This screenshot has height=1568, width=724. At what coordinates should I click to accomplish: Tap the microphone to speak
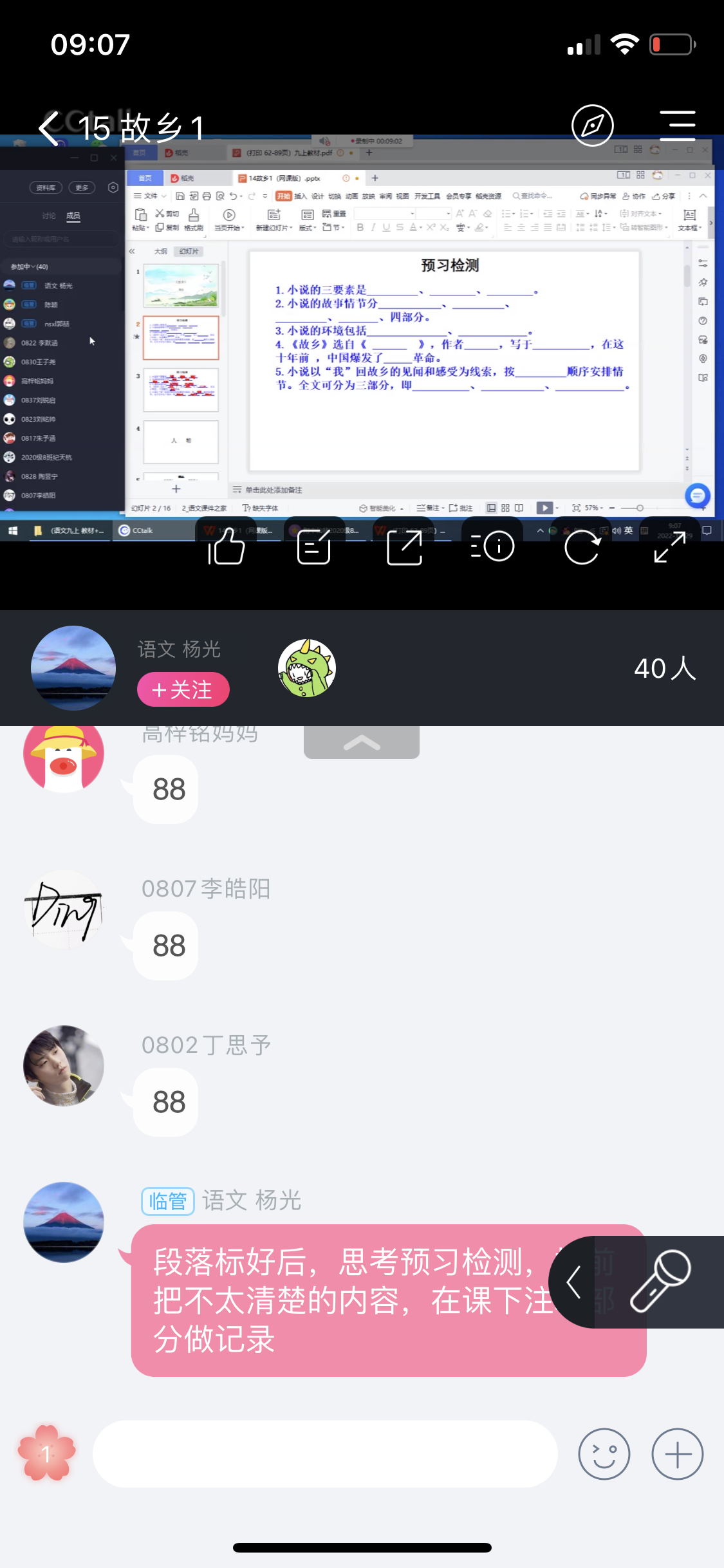pos(660,1282)
